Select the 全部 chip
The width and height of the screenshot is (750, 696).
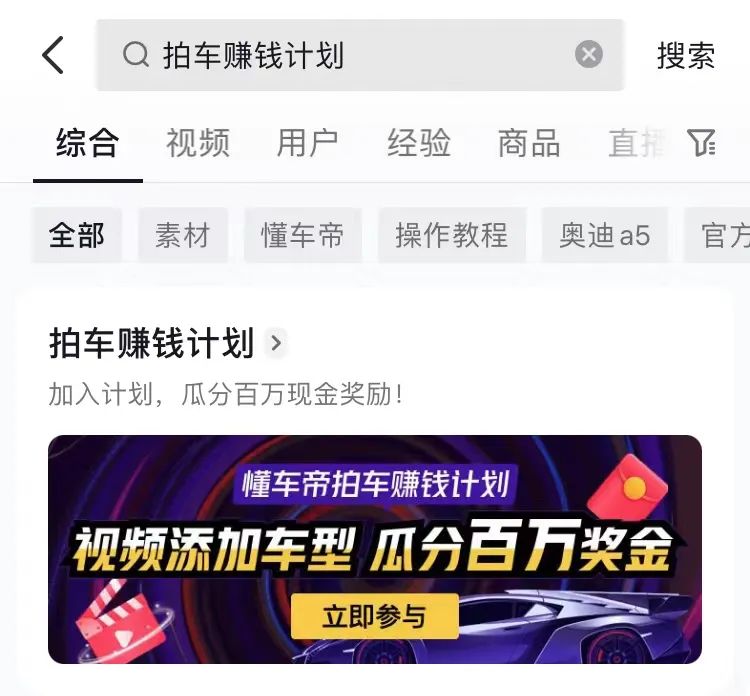77,236
